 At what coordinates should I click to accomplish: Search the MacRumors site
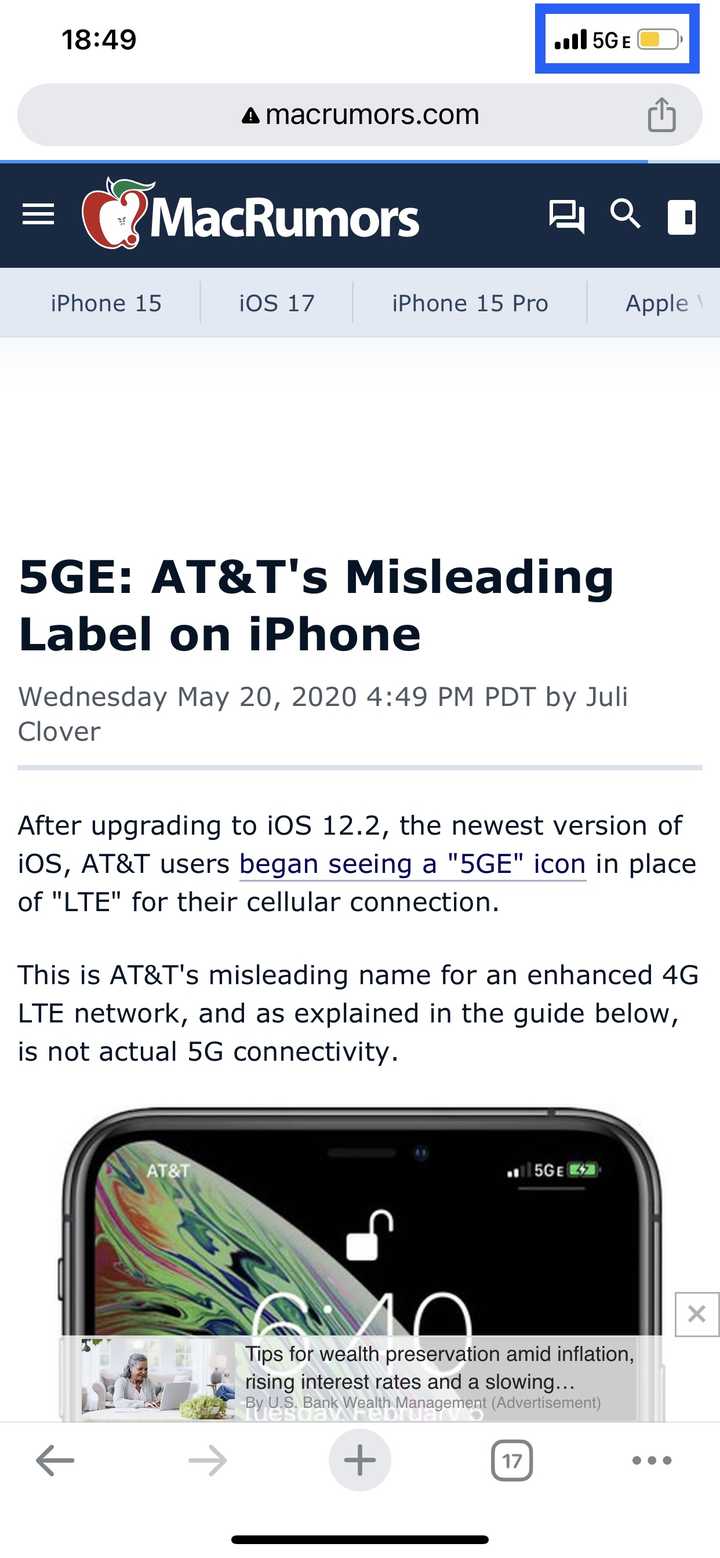click(x=626, y=214)
